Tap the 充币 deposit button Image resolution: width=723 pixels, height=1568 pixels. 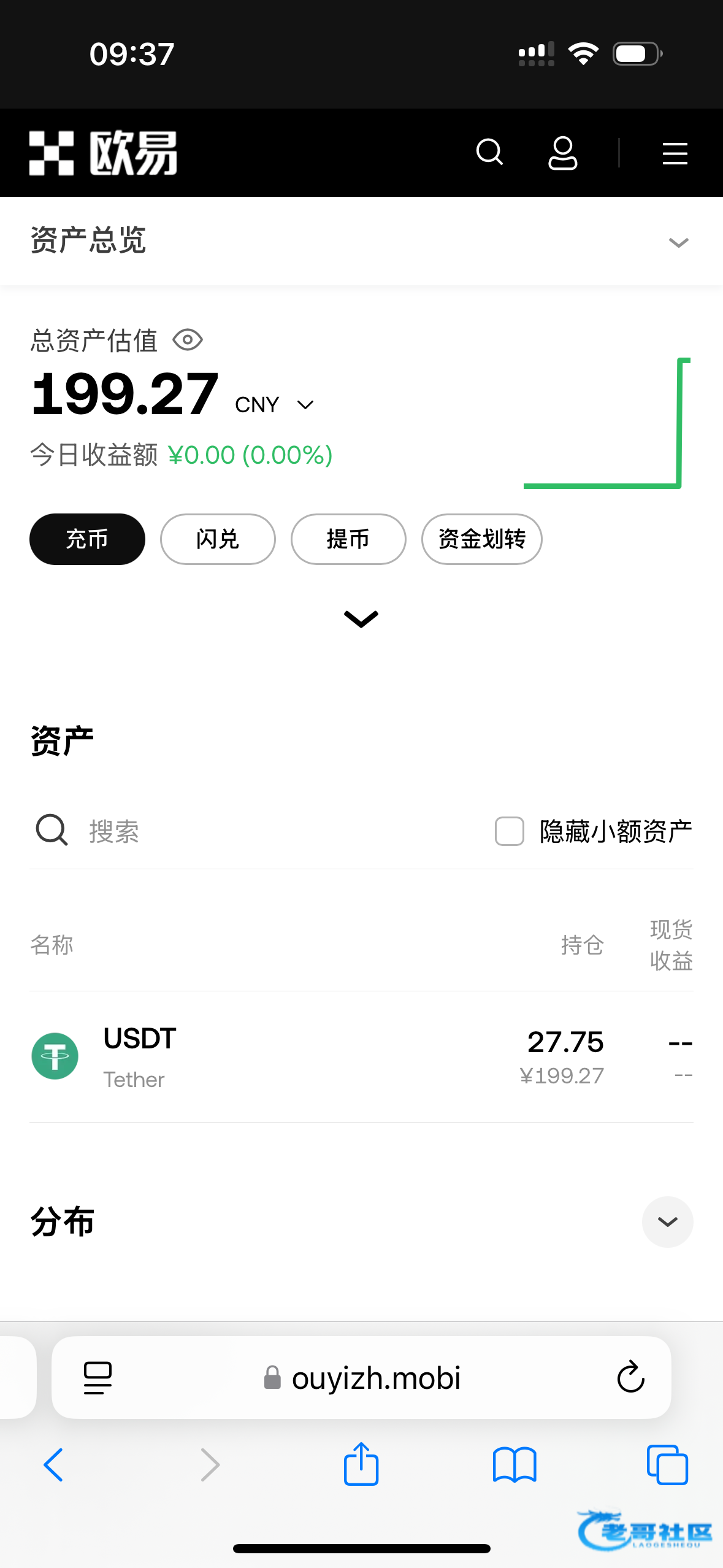pos(87,539)
